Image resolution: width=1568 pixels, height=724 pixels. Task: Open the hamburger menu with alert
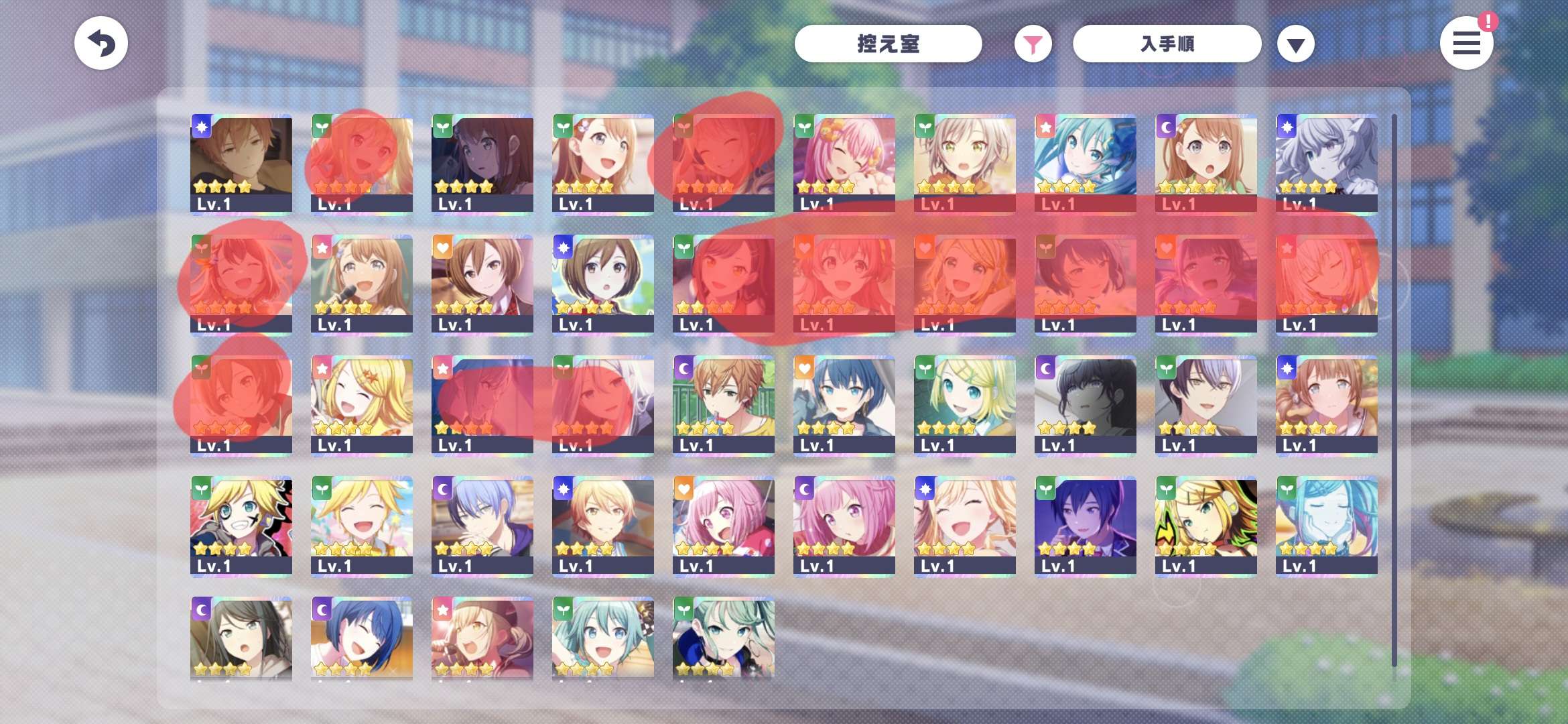point(1466,44)
